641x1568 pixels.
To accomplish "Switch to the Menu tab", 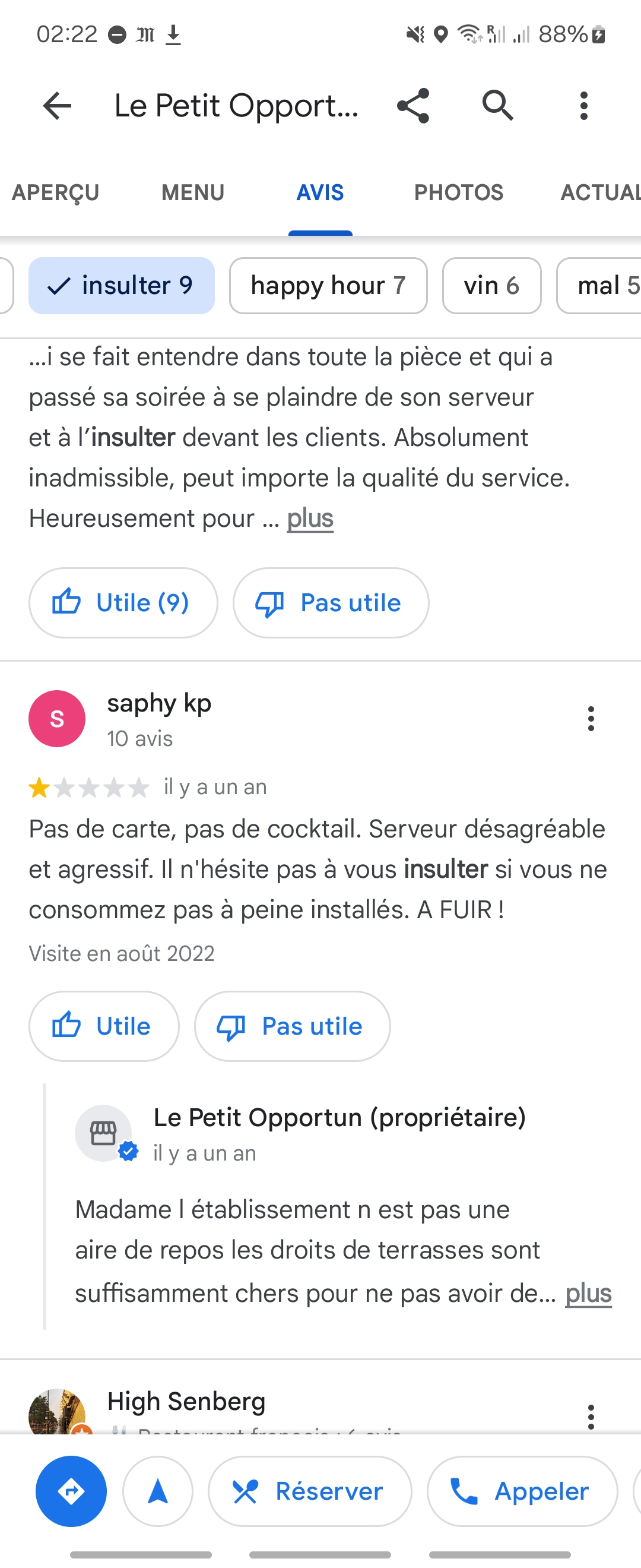I will click(193, 192).
